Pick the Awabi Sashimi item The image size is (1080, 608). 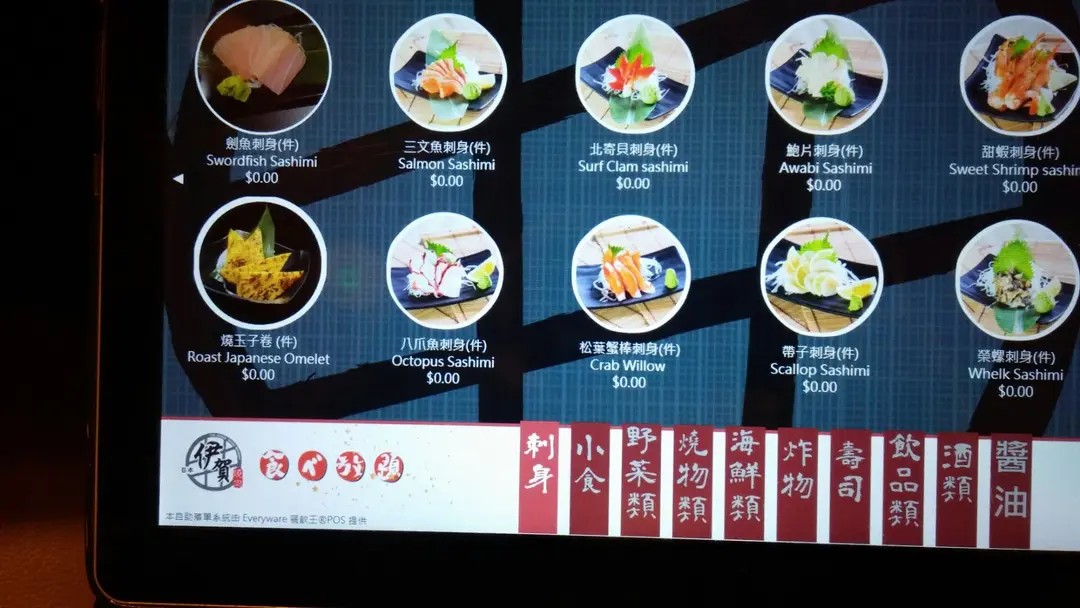click(x=825, y=76)
